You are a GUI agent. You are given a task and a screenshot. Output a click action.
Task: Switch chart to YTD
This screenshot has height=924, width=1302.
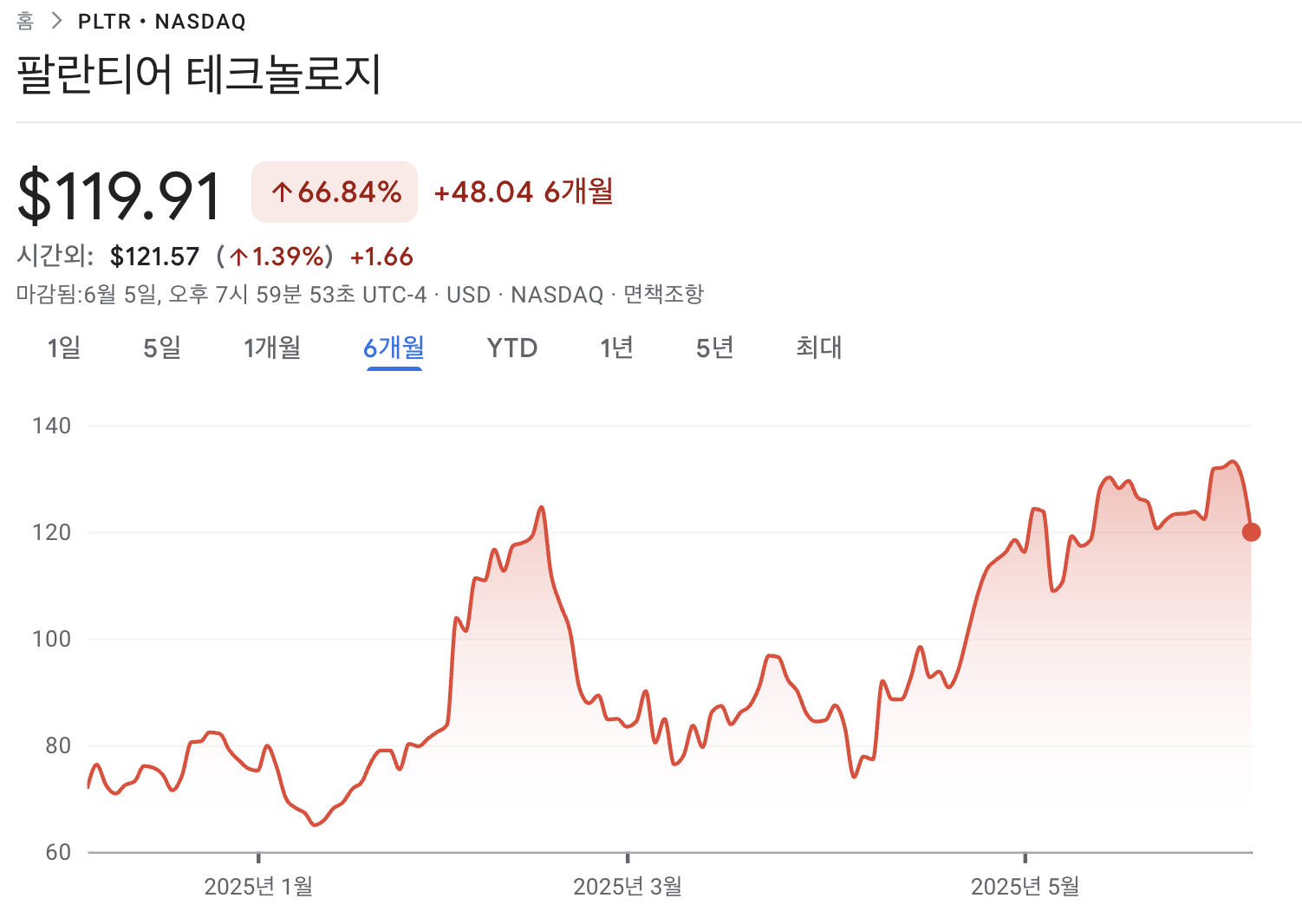coord(512,348)
